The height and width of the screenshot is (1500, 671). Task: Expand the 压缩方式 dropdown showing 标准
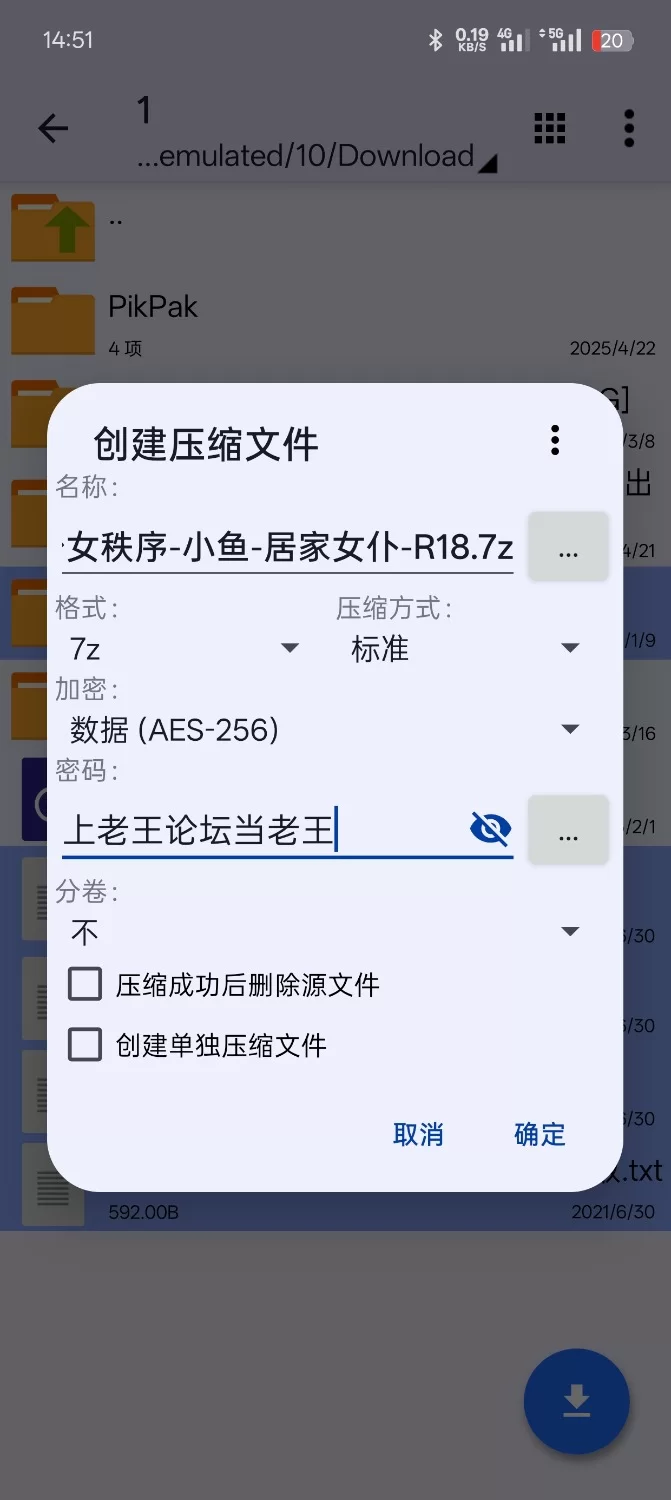click(x=464, y=648)
